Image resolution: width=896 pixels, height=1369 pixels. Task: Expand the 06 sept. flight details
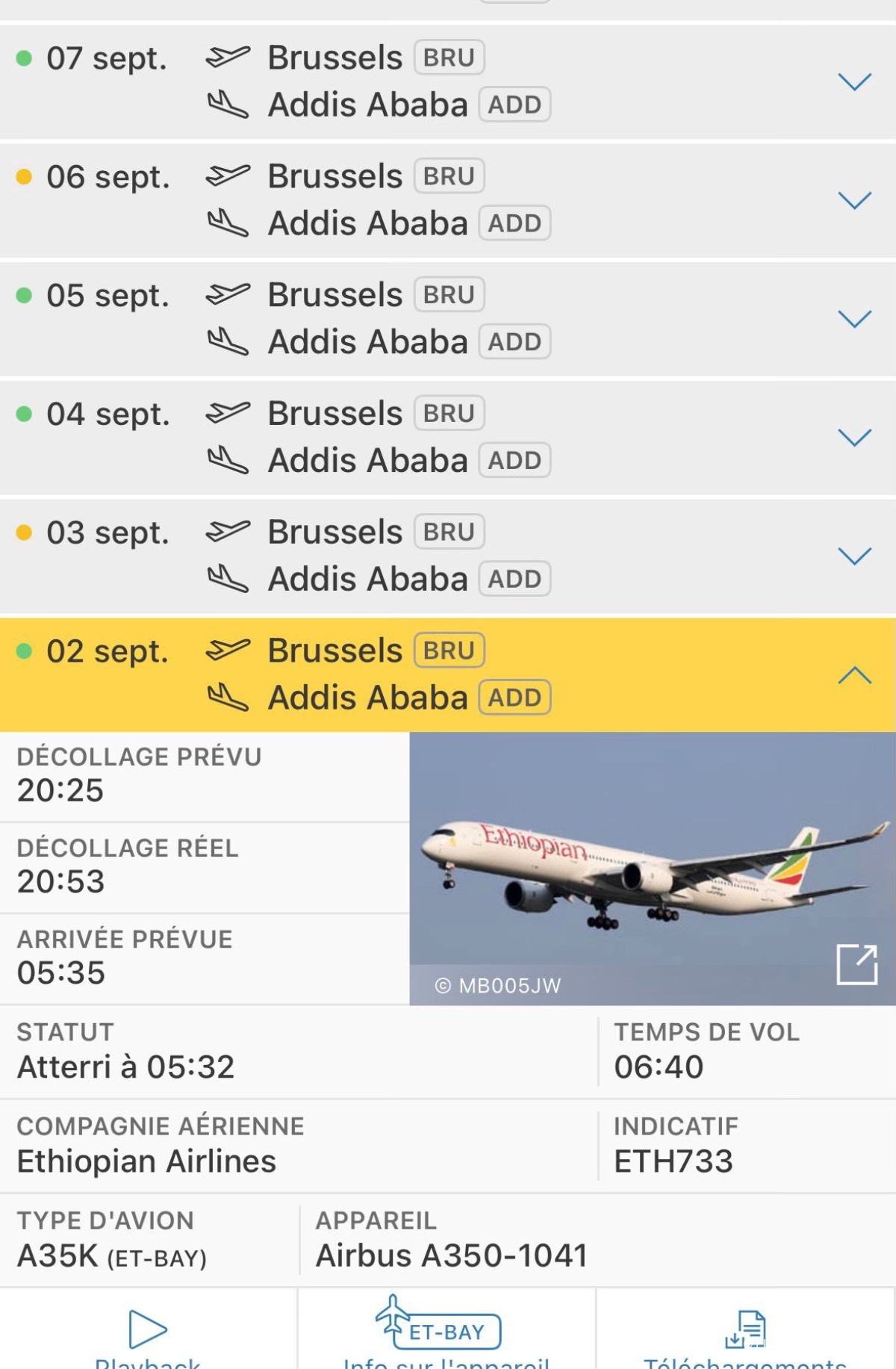click(854, 200)
